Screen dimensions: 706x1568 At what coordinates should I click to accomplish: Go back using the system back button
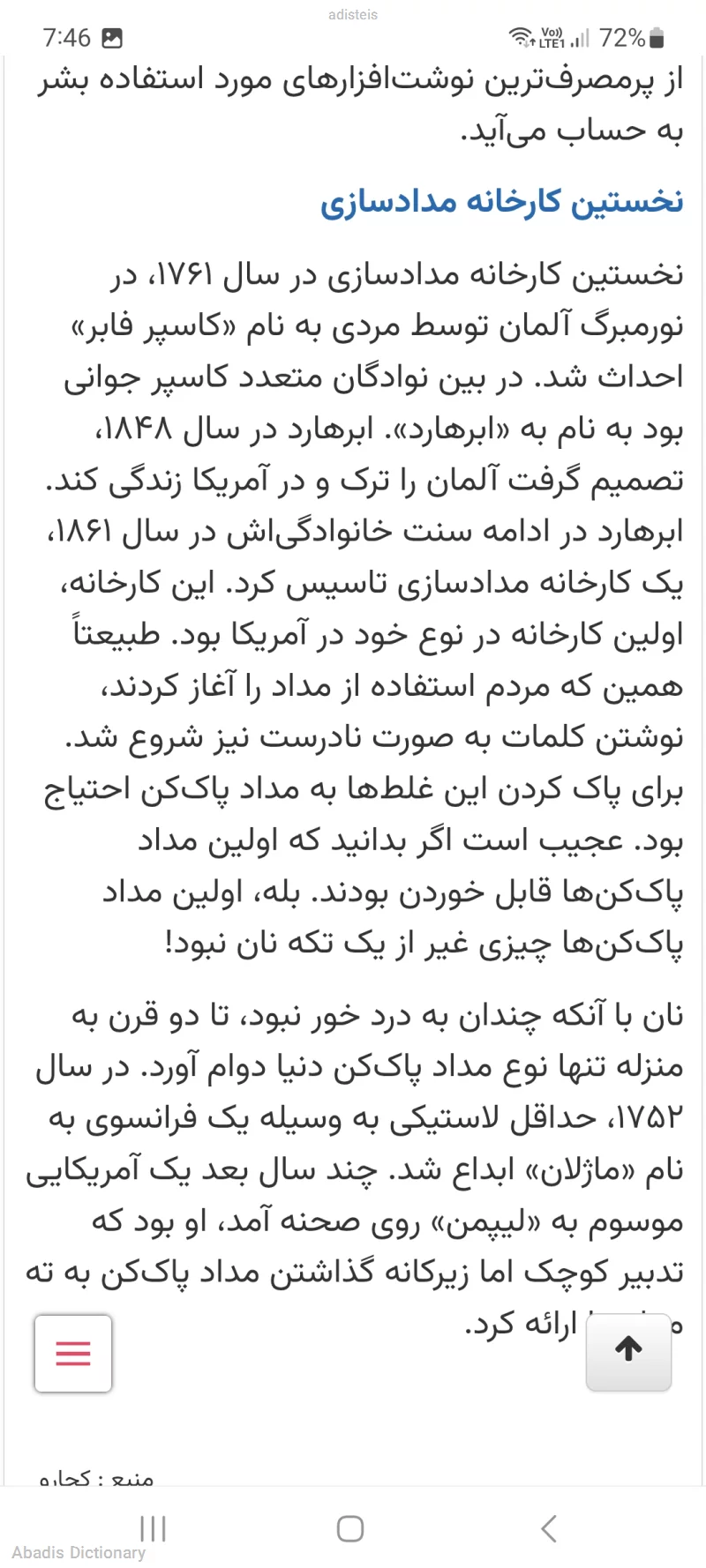tap(549, 1528)
